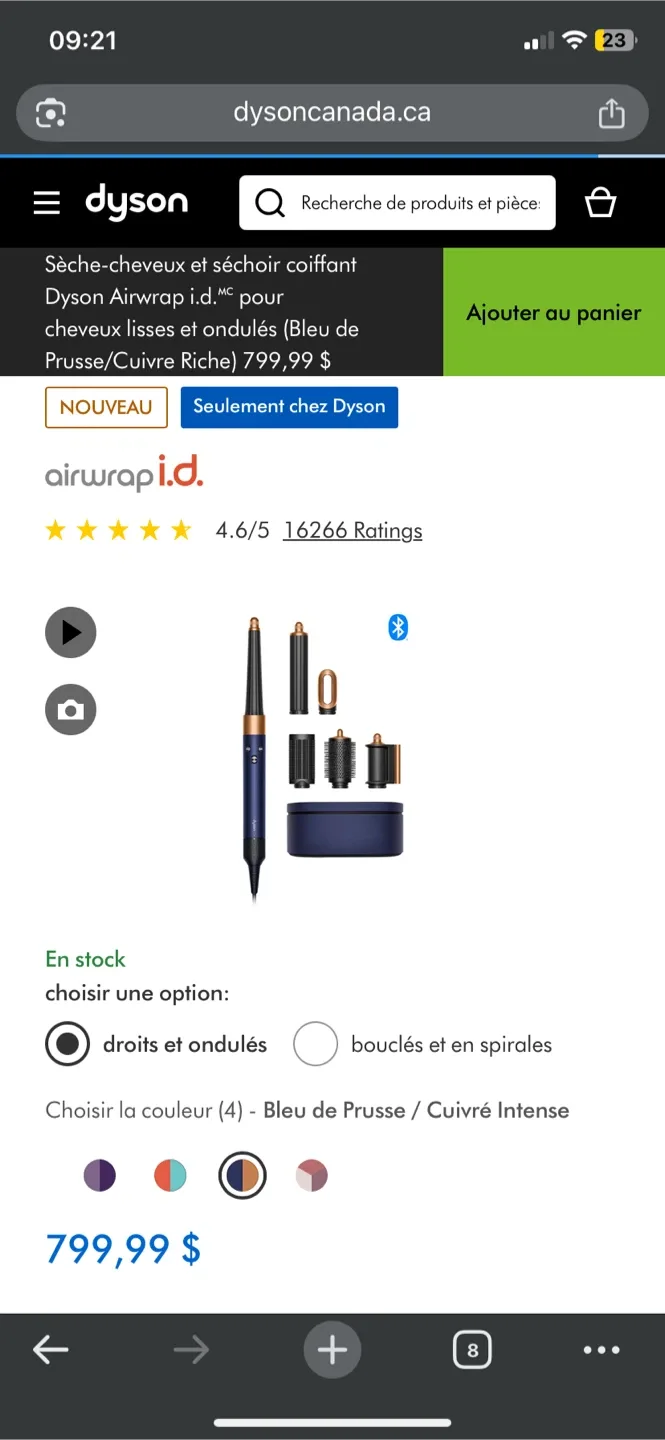Screen dimensions: 665x1440
Task: Select the bouclés et en spirales option
Action: [315, 1045]
